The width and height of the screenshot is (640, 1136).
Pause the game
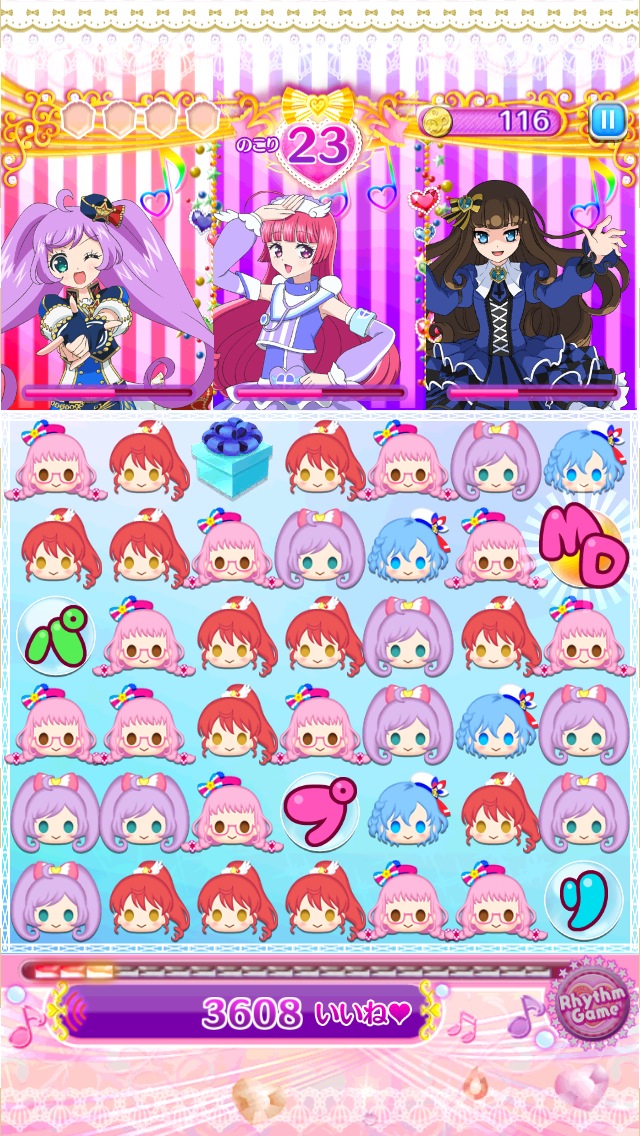click(606, 121)
